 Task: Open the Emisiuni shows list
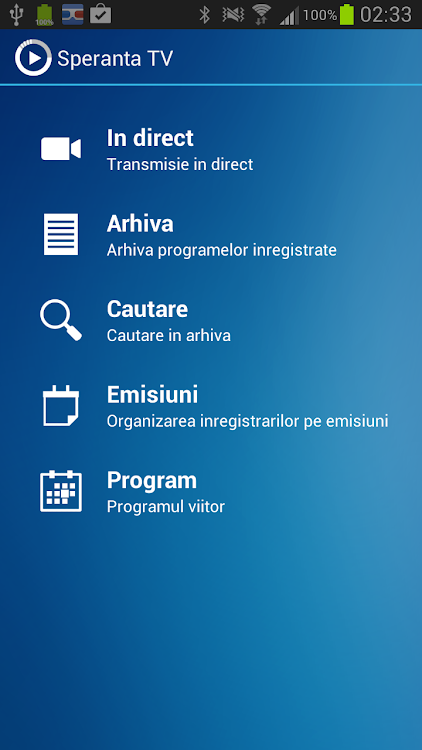(211, 406)
